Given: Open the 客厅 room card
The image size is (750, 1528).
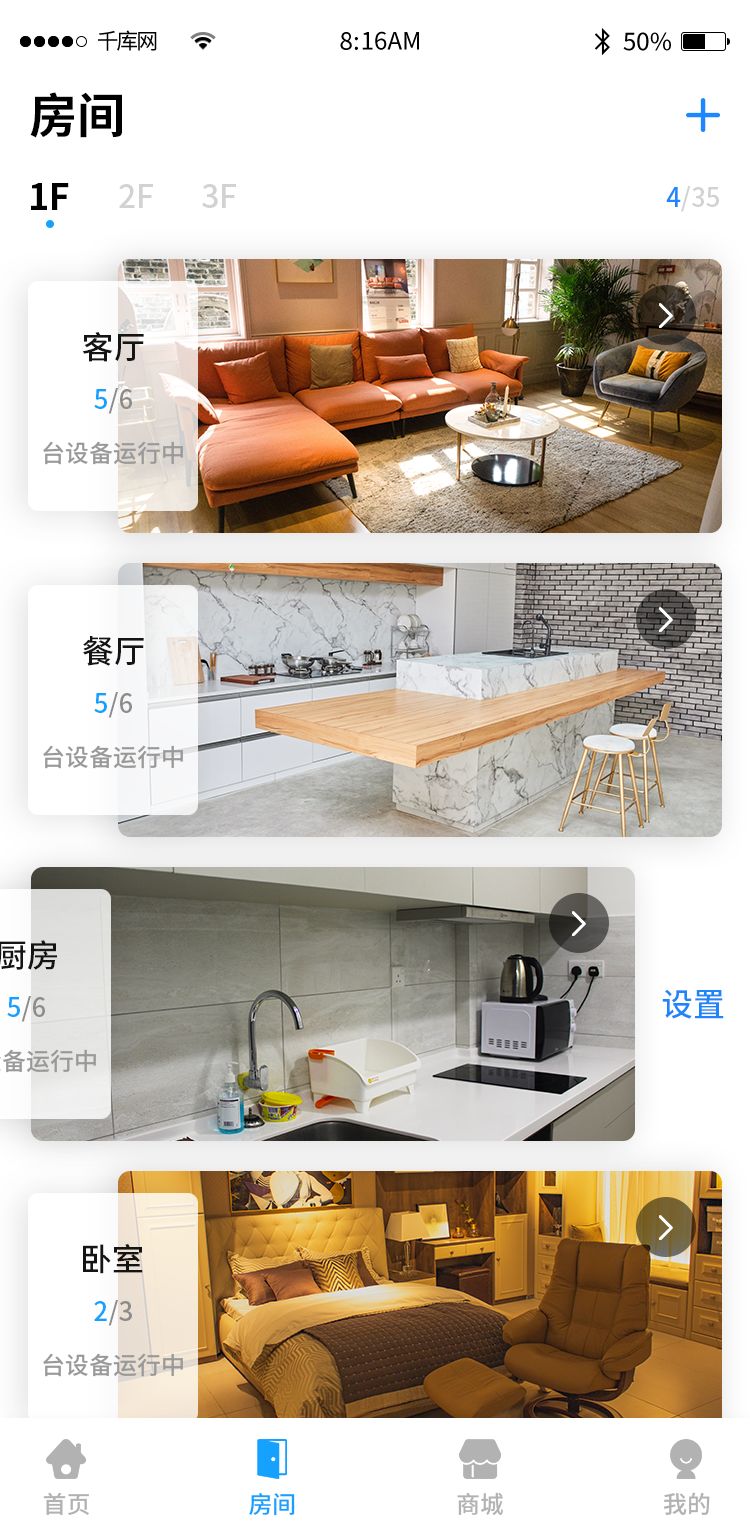Looking at the screenshot, I should click(x=113, y=396).
